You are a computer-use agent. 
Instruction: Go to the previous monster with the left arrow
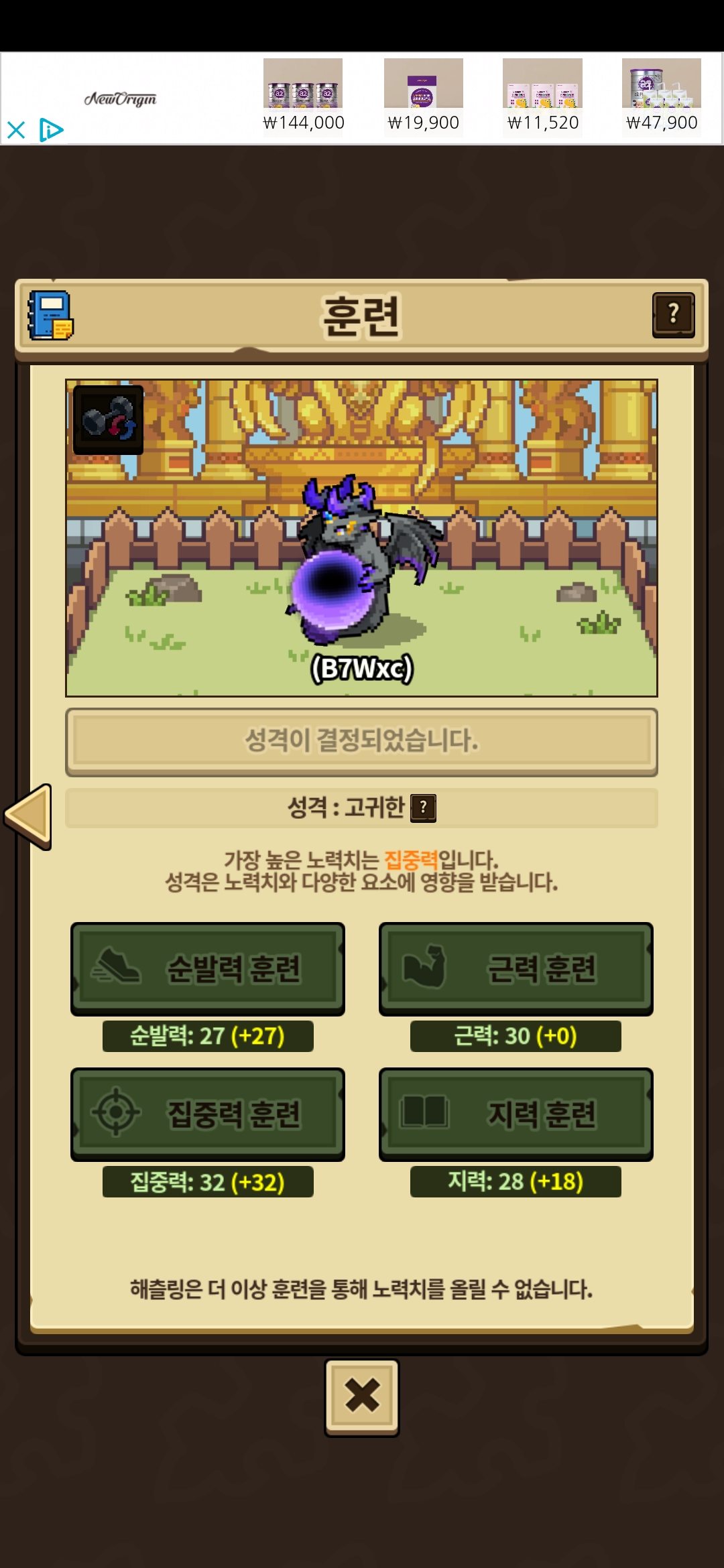click(x=28, y=816)
